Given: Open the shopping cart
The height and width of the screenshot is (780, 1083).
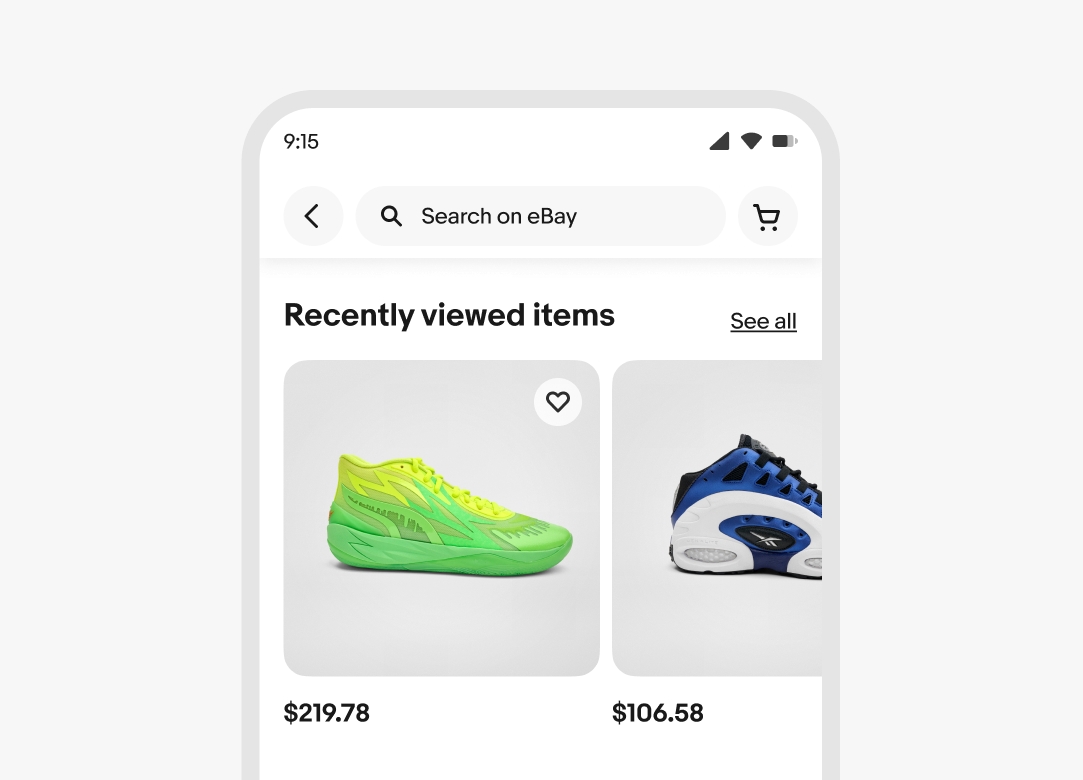Looking at the screenshot, I should 767,216.
